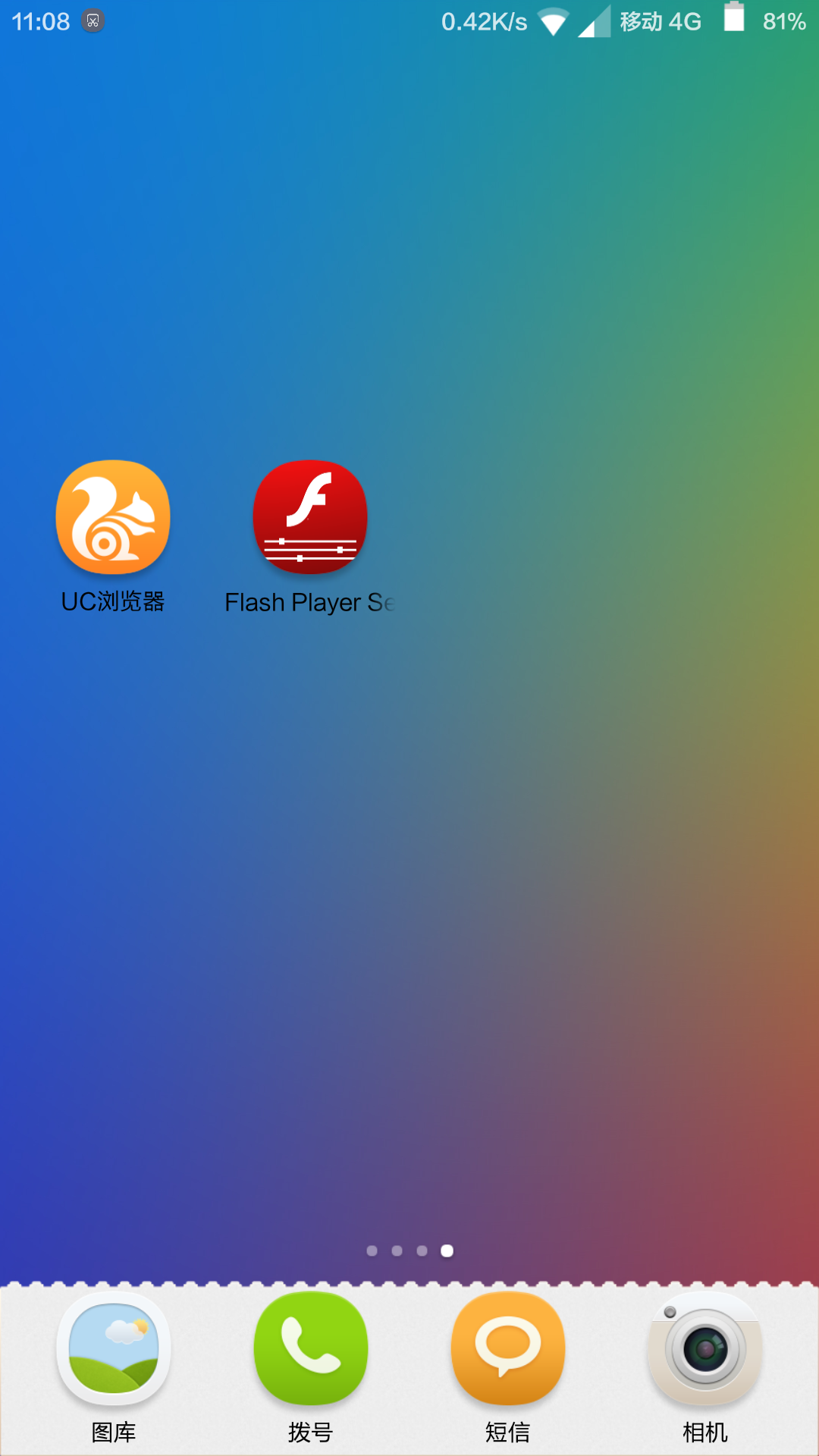Open the 拨号 phone dialer
This screenshot has height=1456, width=819.
pos(310,1349)
